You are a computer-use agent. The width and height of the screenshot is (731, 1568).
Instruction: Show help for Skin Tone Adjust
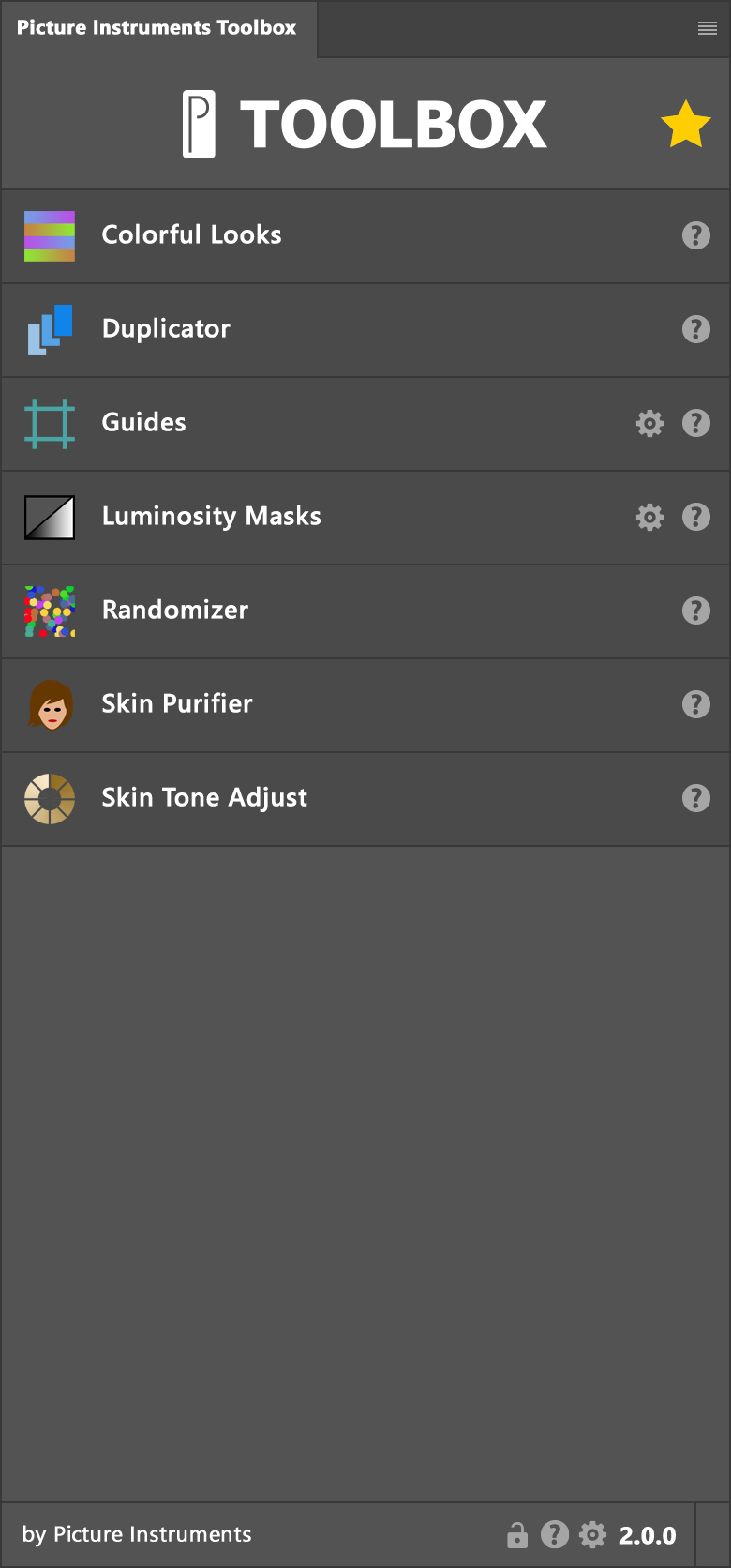[x=695, y=798]
